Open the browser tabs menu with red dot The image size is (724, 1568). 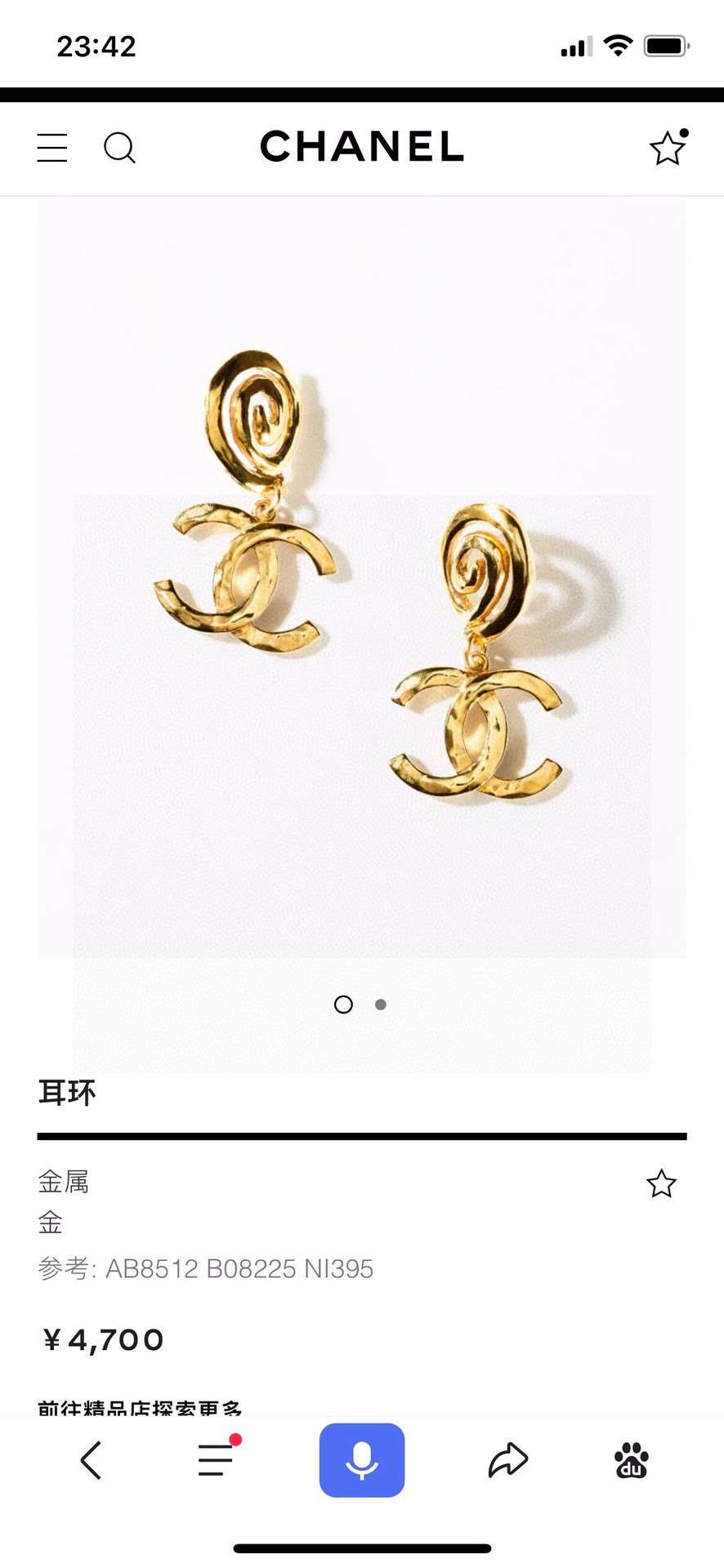tap(217, 1459)
